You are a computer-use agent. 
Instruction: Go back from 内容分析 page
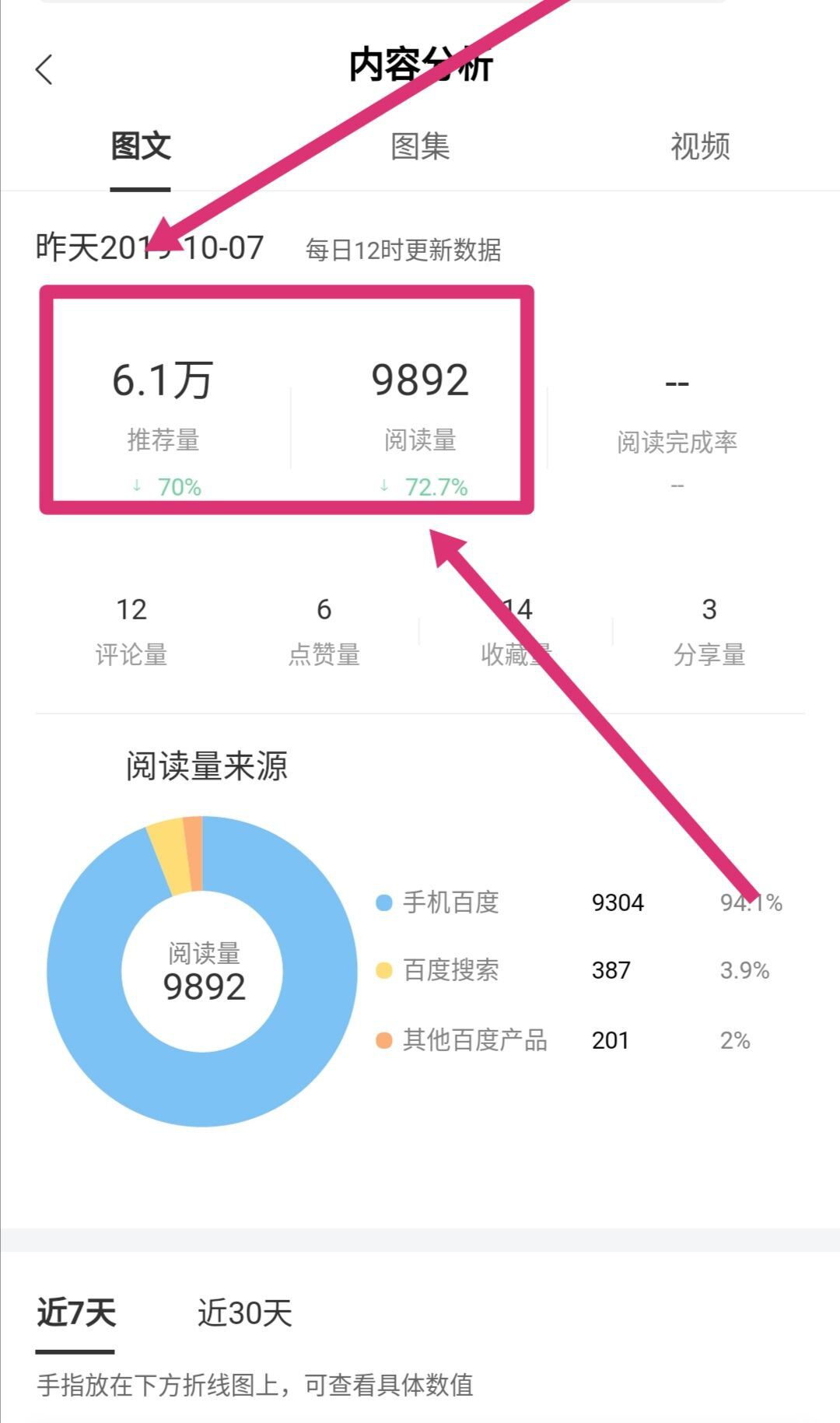pos(44,70)
